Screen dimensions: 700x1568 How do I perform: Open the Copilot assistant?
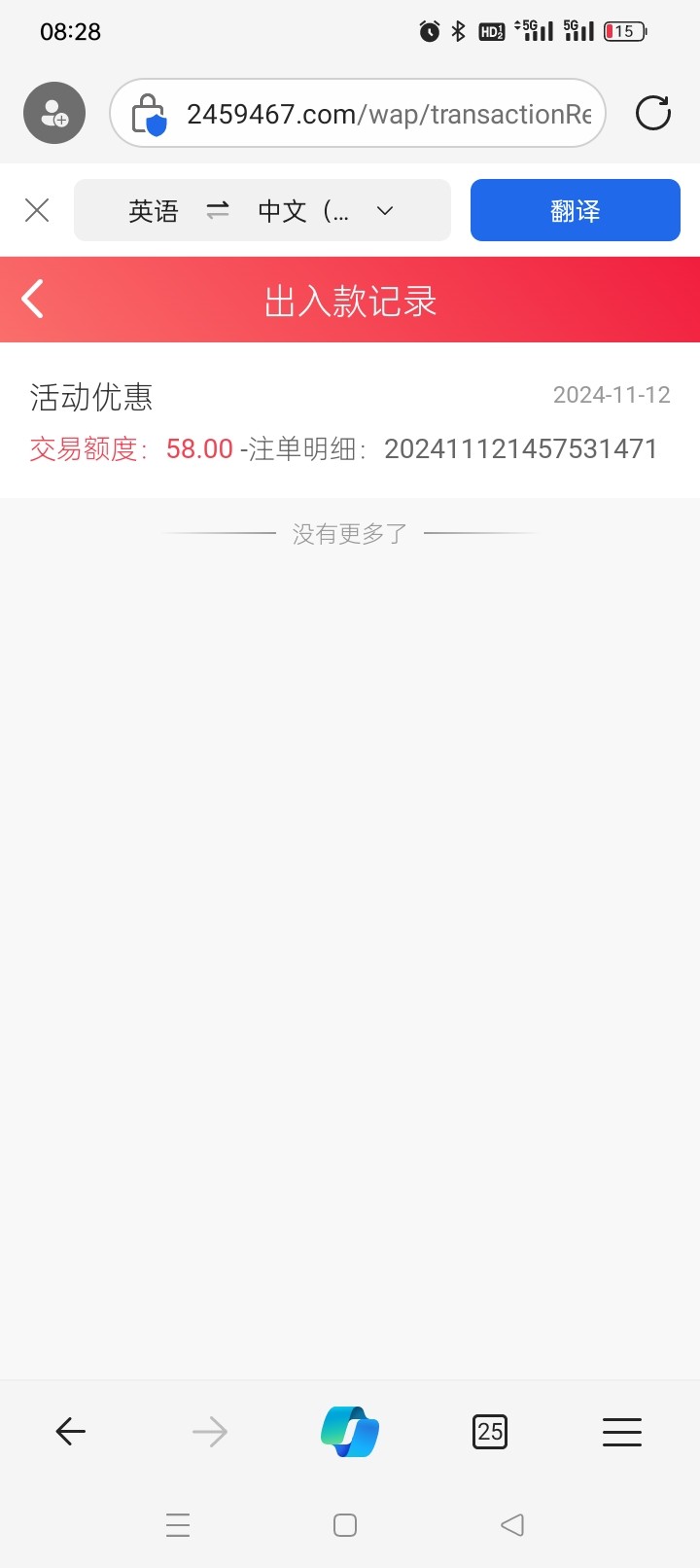pyautogui.click(x=350, y=1431)
